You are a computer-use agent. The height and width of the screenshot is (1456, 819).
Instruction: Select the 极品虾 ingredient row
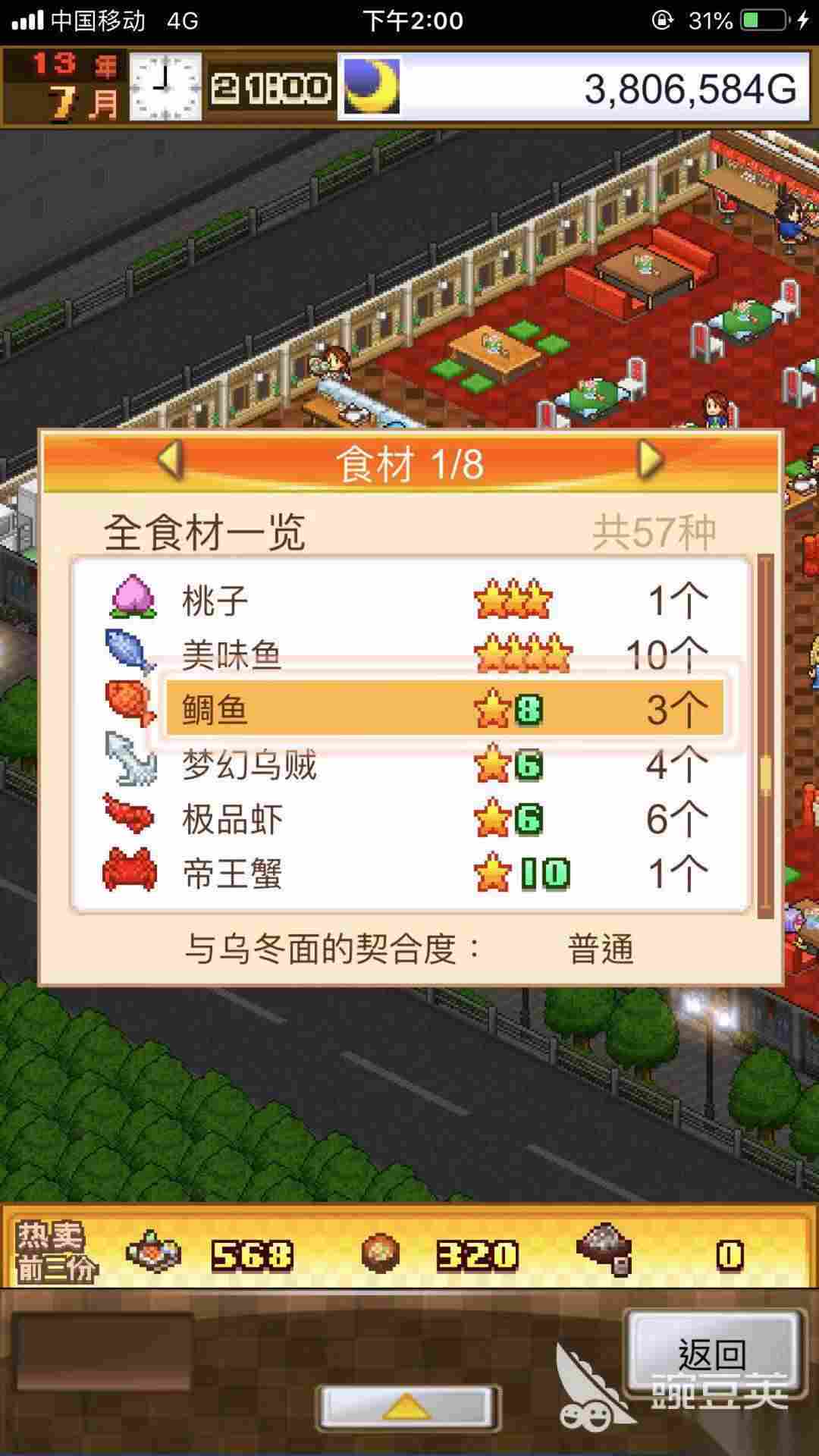(x=409, y=819)
